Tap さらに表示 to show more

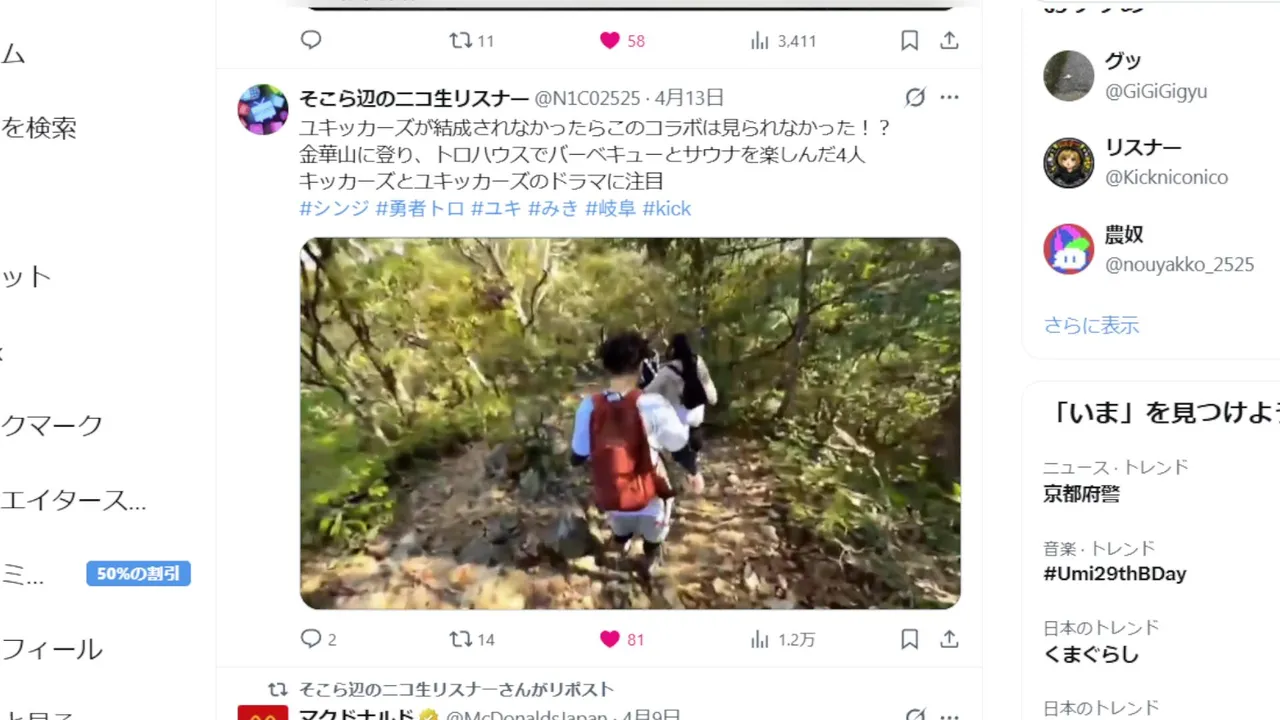[1091, 325]
